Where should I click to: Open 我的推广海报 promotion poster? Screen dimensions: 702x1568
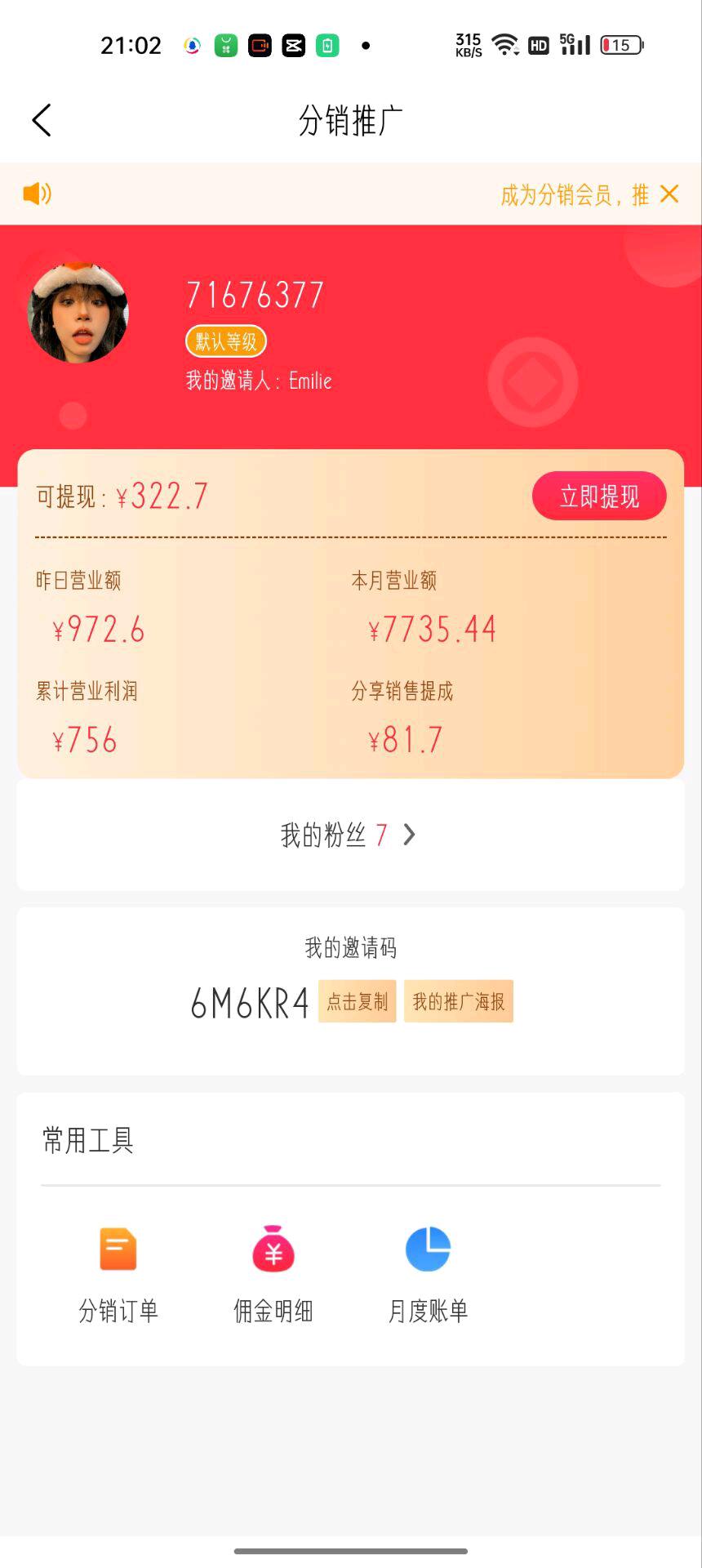tap(458, 1001)
